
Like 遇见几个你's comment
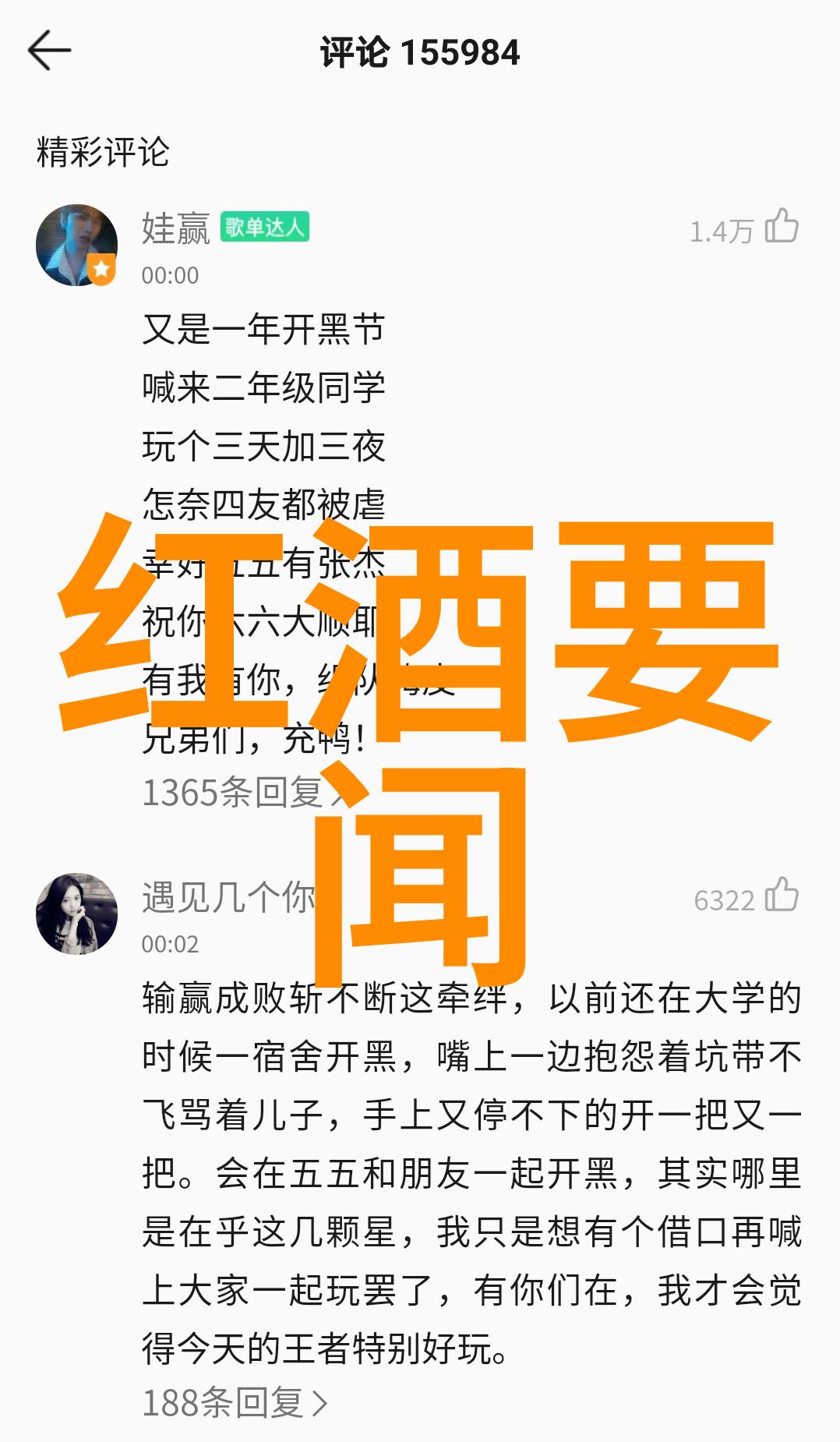[x=782, y=896]
